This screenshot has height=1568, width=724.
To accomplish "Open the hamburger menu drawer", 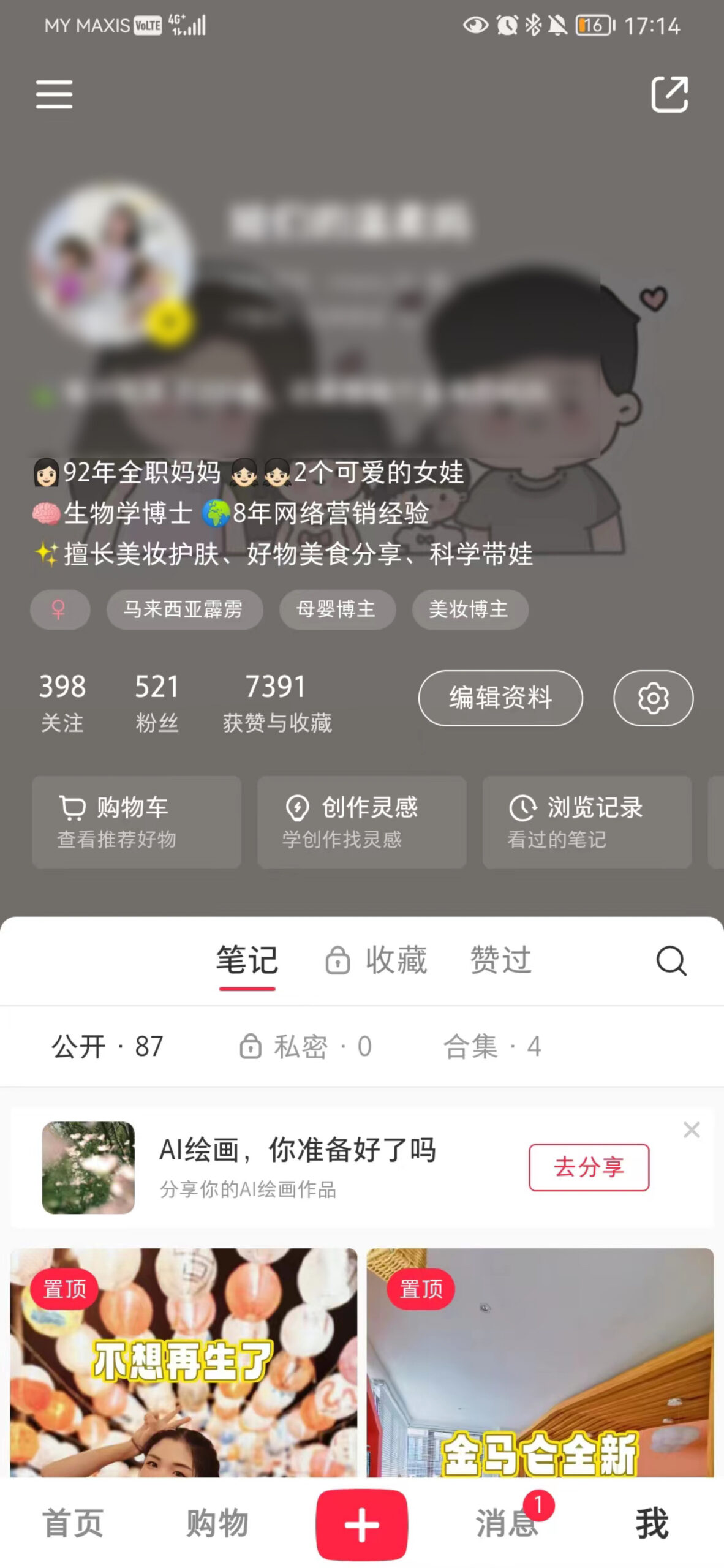I will pyautogui.click(x=54, y=94).
